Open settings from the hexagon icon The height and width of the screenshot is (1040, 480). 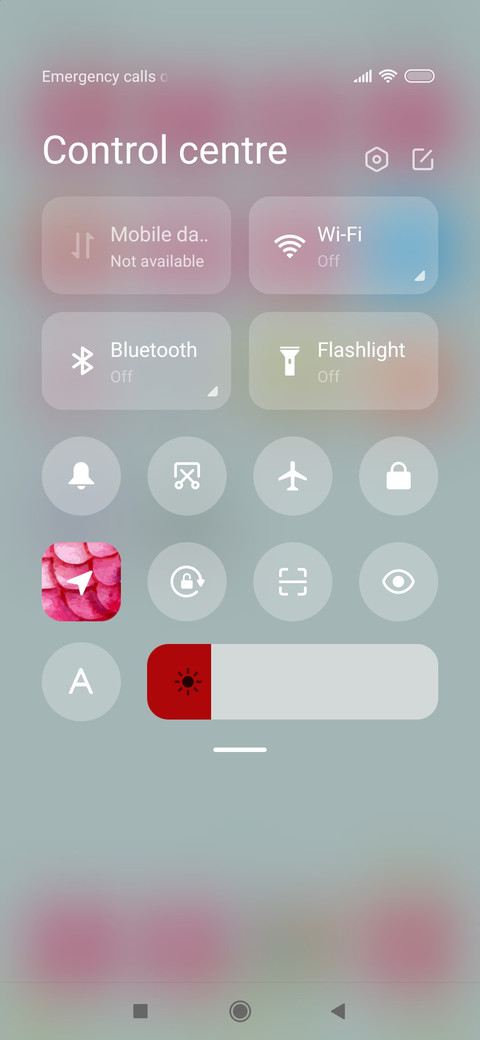click(377, 160)
